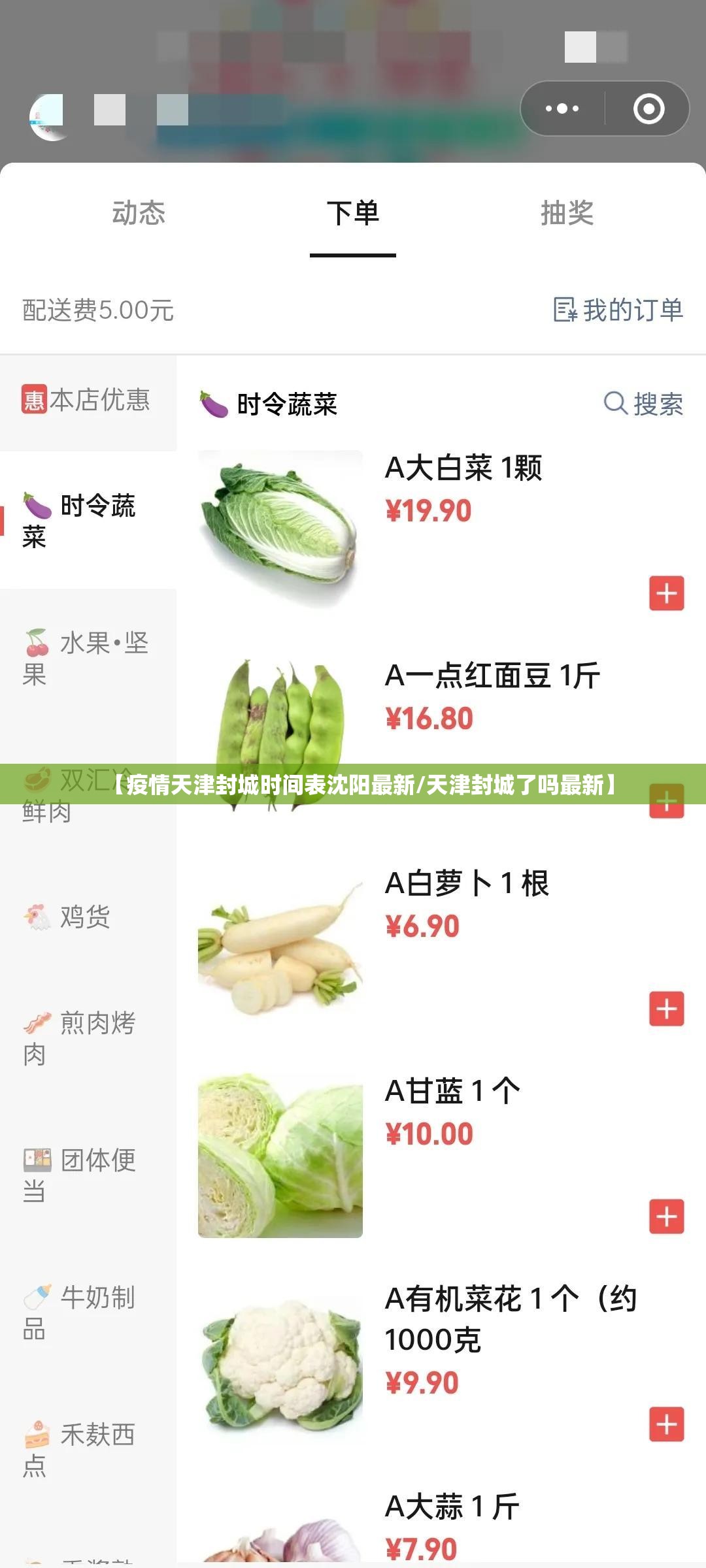This screenshot has width=706, height=1568.
Task: Close the mini program with the circle button
Action: [x=648, y=108]
